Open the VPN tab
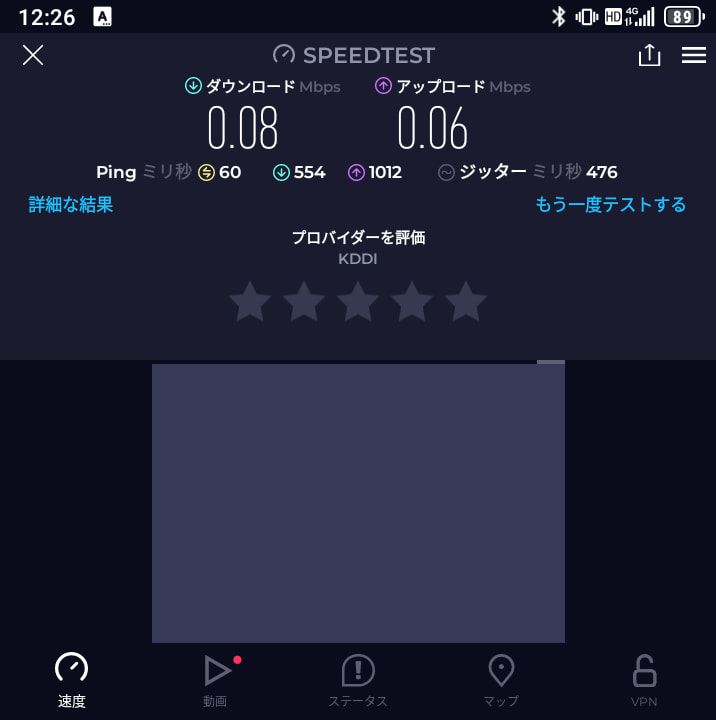Screen dimensions: 716x720 pyautogui.click(x=644, y=680)
